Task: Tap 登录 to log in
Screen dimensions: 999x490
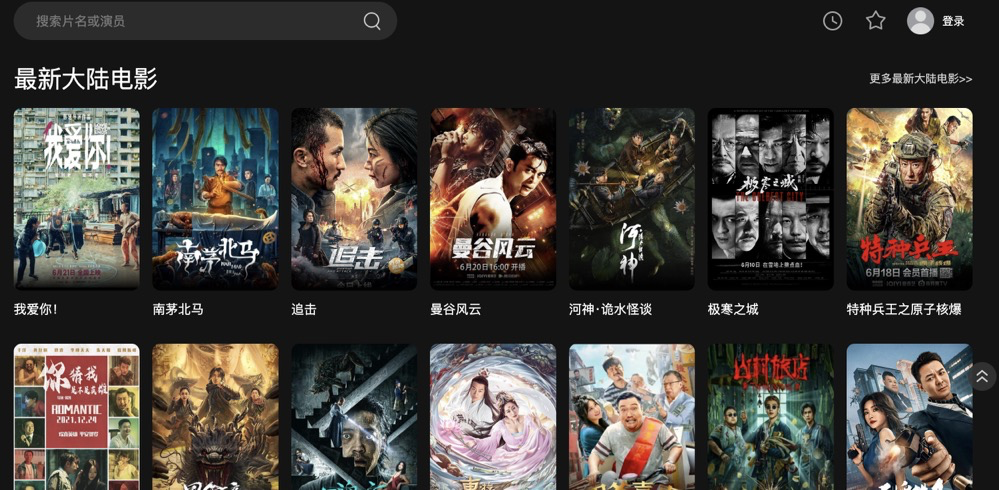Action: [952, 21]
